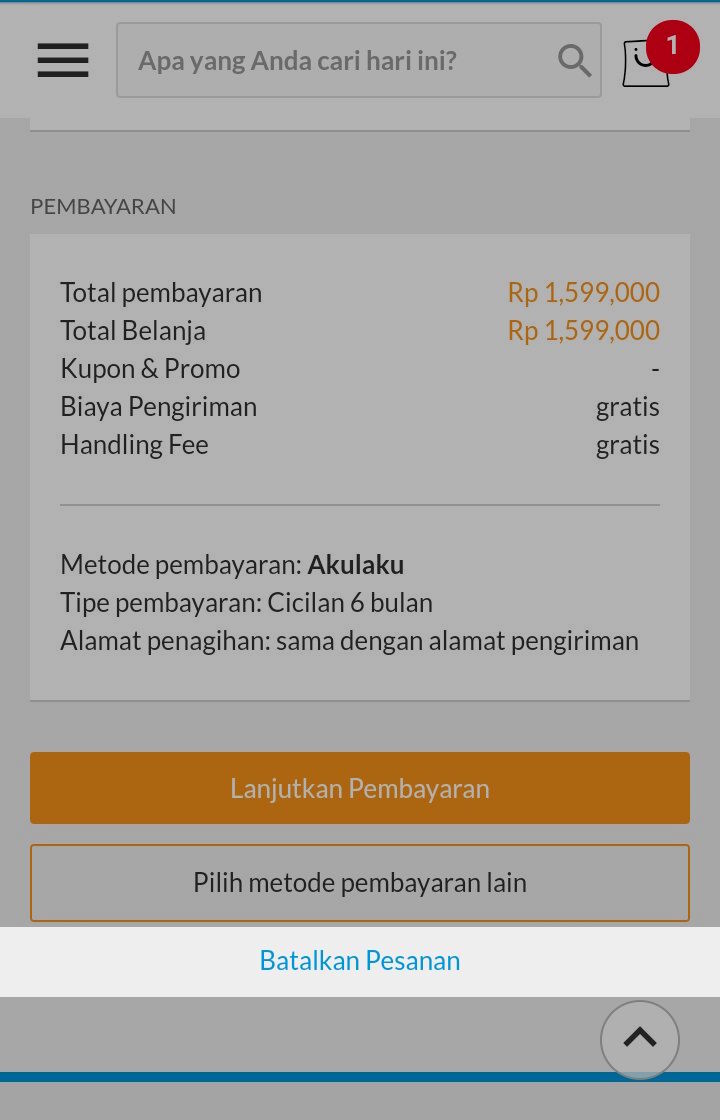Tap the search input 'Apa yang Anda cari hari ini?'
Viewport: 720px width, 1120px height.
pyautogui.click(x=300, y=60)
